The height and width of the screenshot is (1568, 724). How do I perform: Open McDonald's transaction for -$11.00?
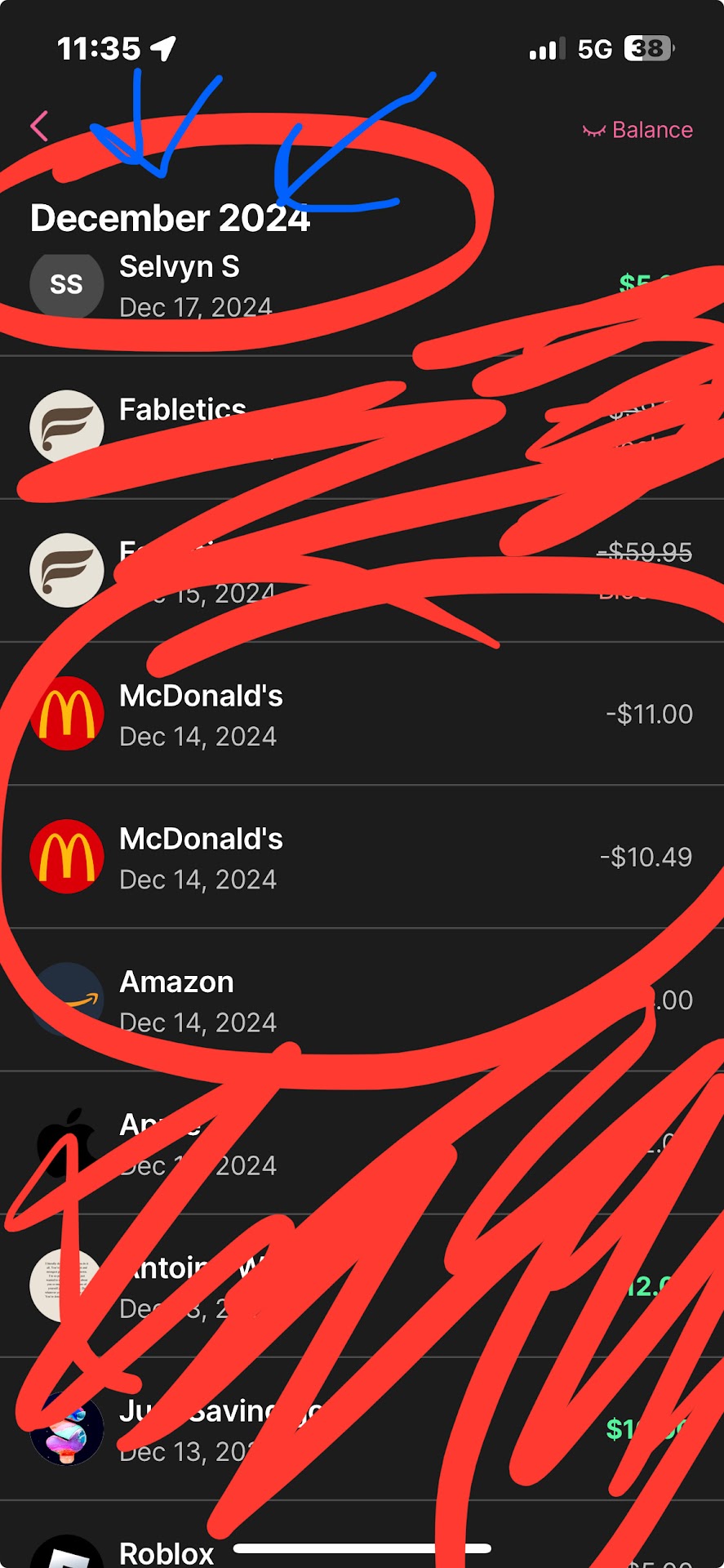pos(359,715)
